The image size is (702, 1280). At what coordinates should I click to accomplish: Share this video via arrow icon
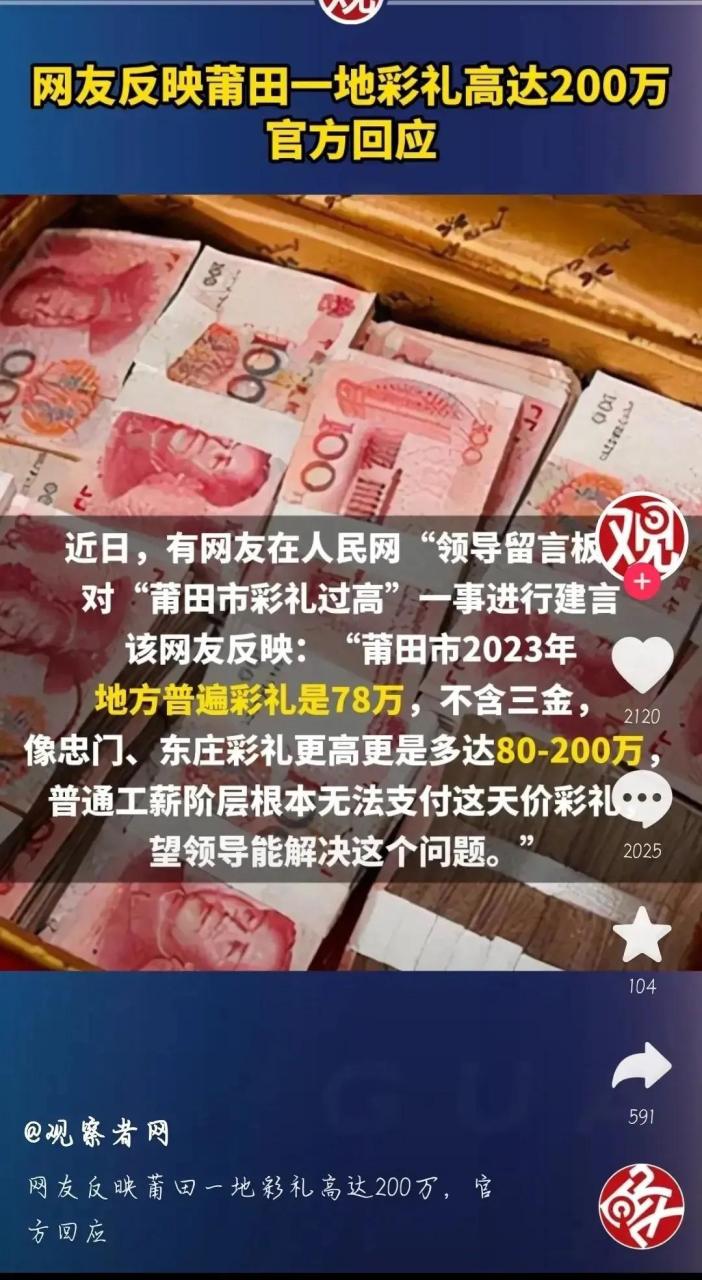click(x=641, y=1068)
